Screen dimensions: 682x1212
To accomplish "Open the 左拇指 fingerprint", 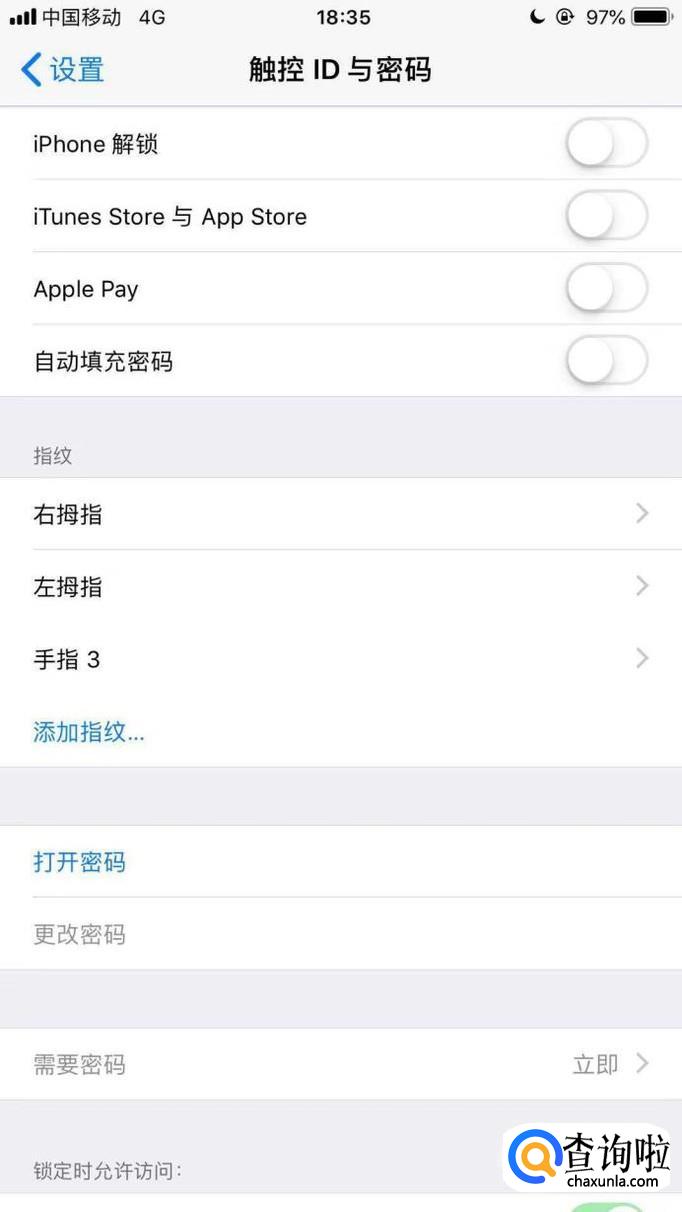I will point(340,586).
